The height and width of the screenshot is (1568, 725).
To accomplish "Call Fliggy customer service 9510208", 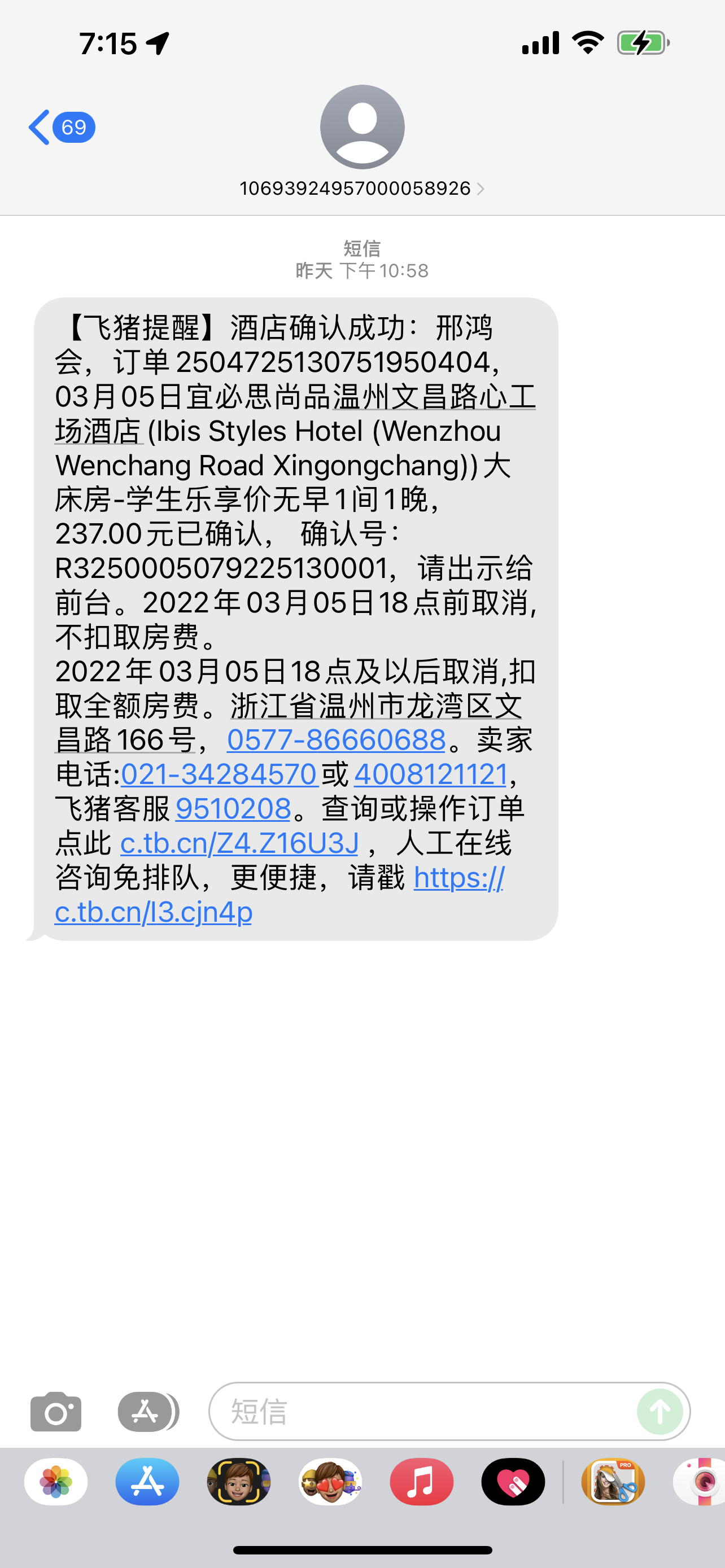I will click(x=233, y=809).
